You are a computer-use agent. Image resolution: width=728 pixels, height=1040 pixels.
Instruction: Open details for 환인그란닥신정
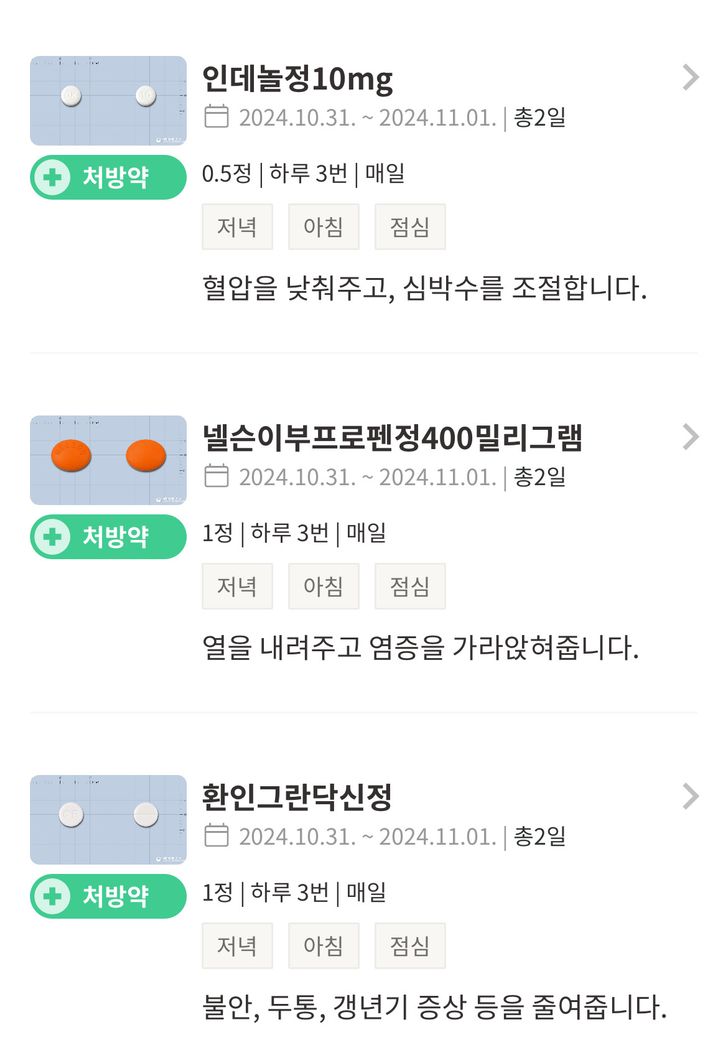[690, 796]
